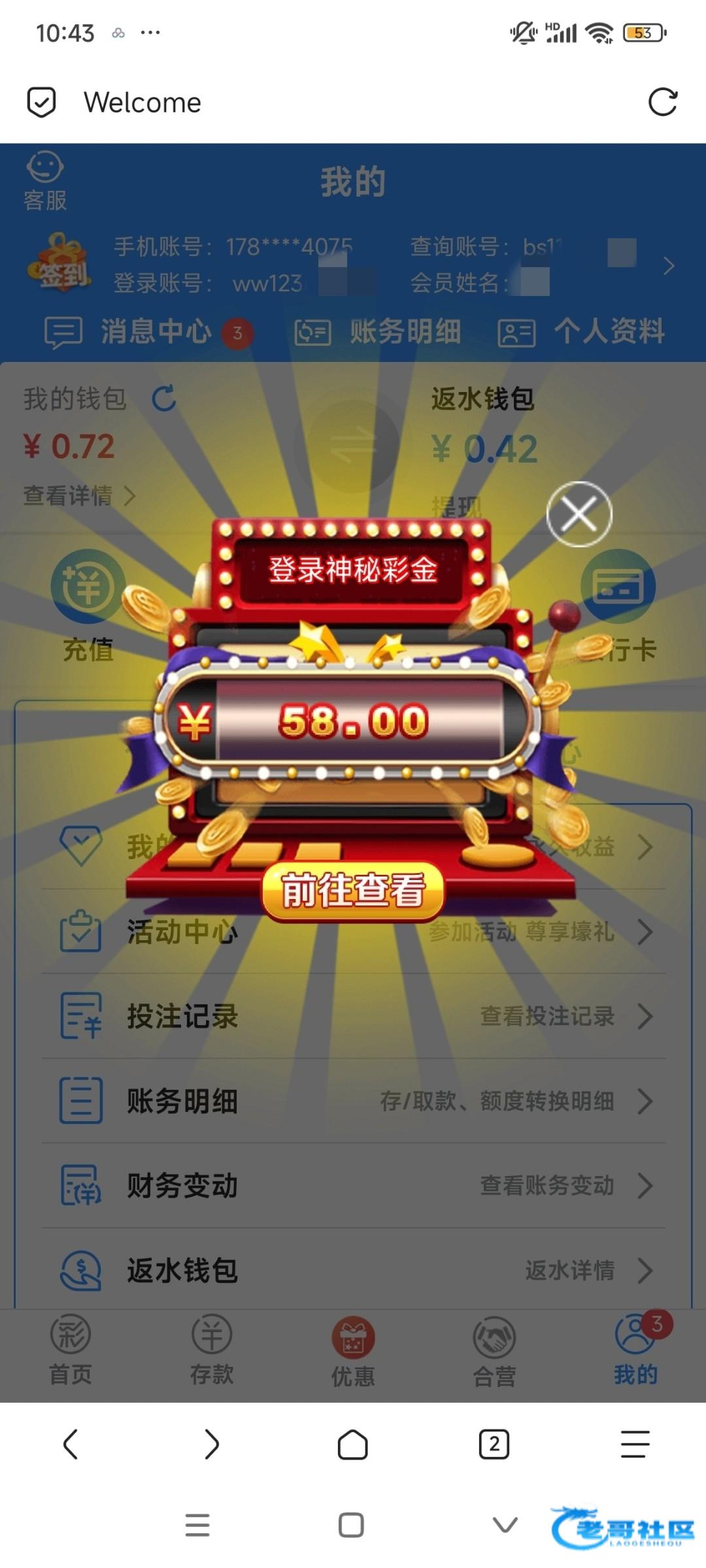
Task: Close the 登录神秘彩金 popup
Action: pyautogui.click(x=579, y=514)
